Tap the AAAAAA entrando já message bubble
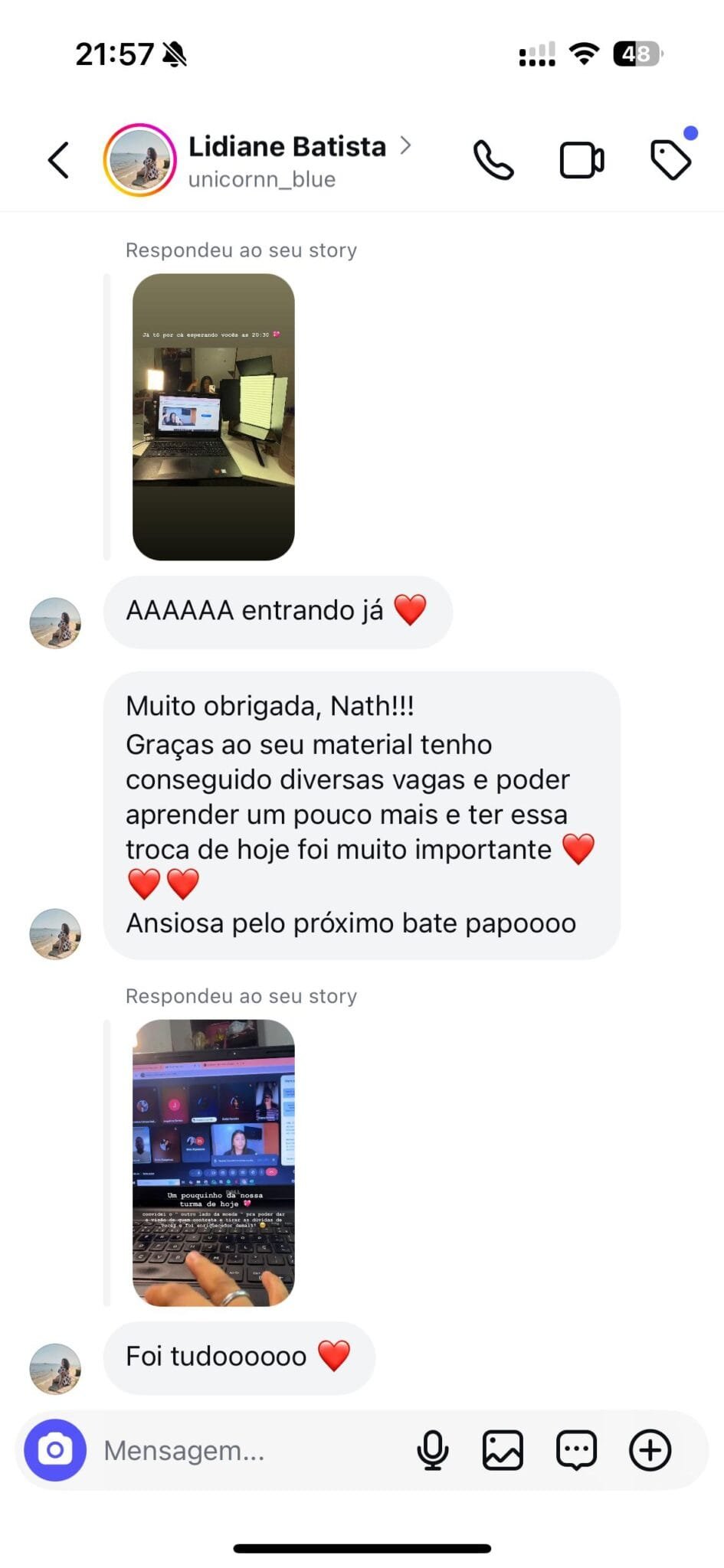The height and width of the screenshot is (1568, 724). pyautogui.click(x=277, y=612)
